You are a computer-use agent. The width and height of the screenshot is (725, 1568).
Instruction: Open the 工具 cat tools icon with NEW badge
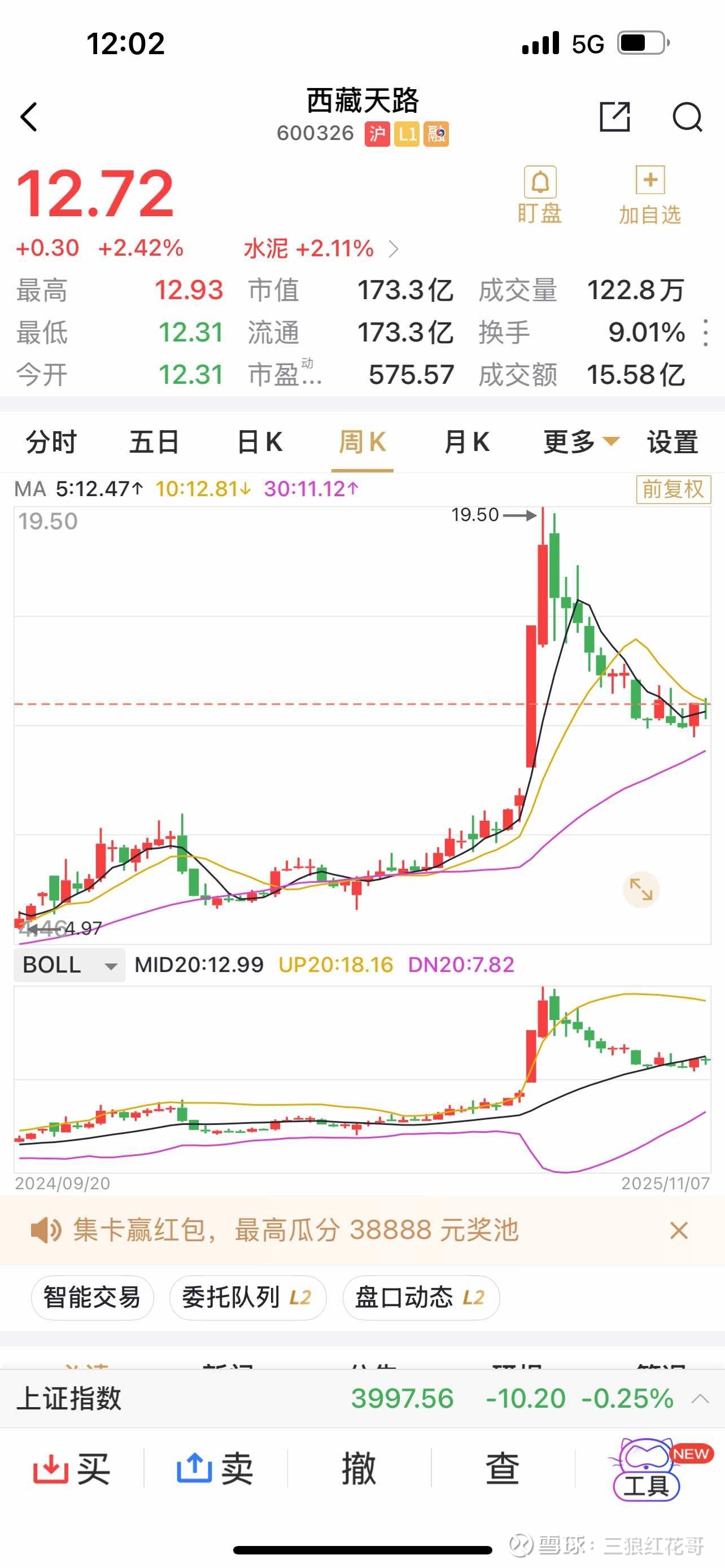click(647, 1469)
